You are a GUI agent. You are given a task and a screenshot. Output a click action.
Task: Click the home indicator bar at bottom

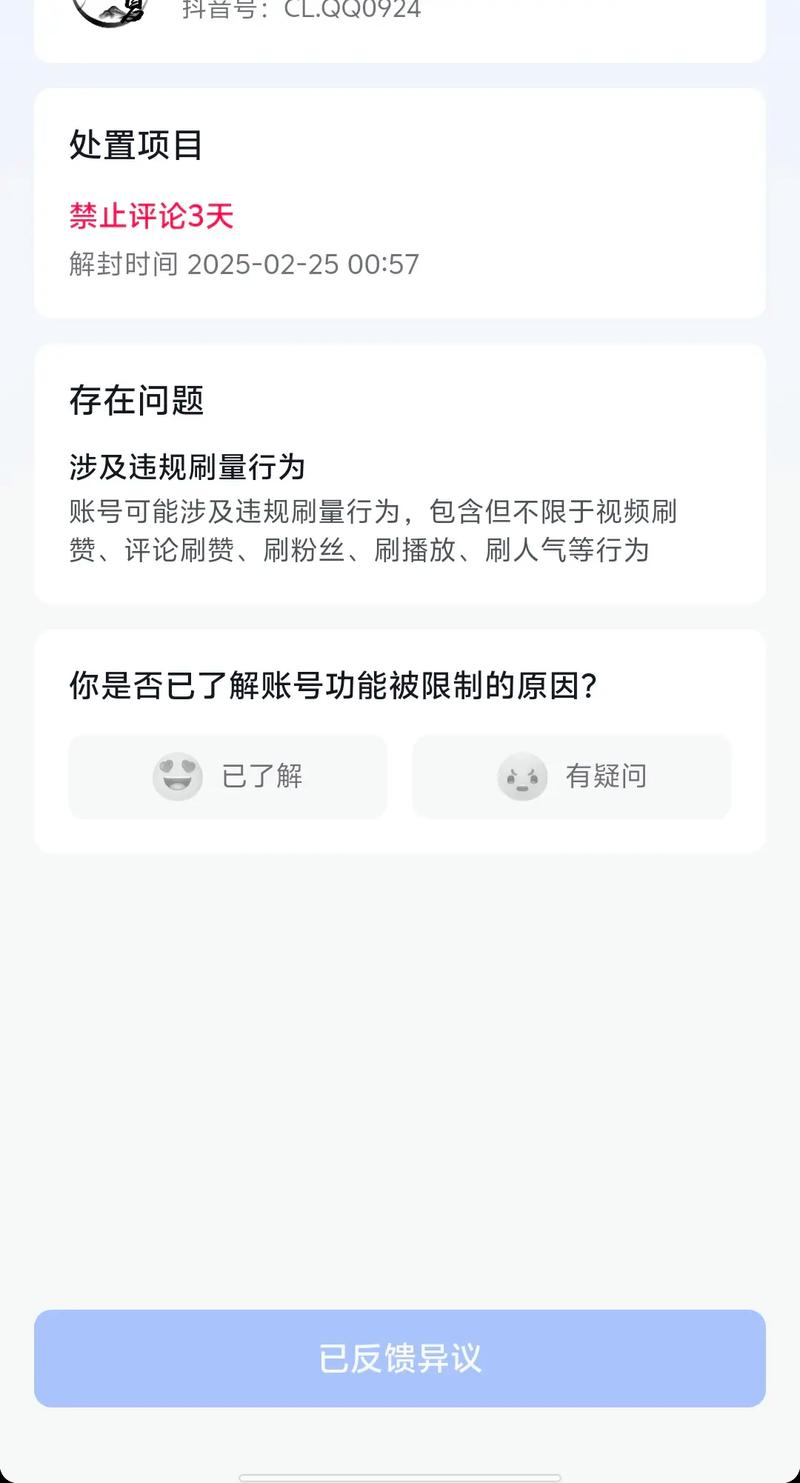pos(400,1474)
